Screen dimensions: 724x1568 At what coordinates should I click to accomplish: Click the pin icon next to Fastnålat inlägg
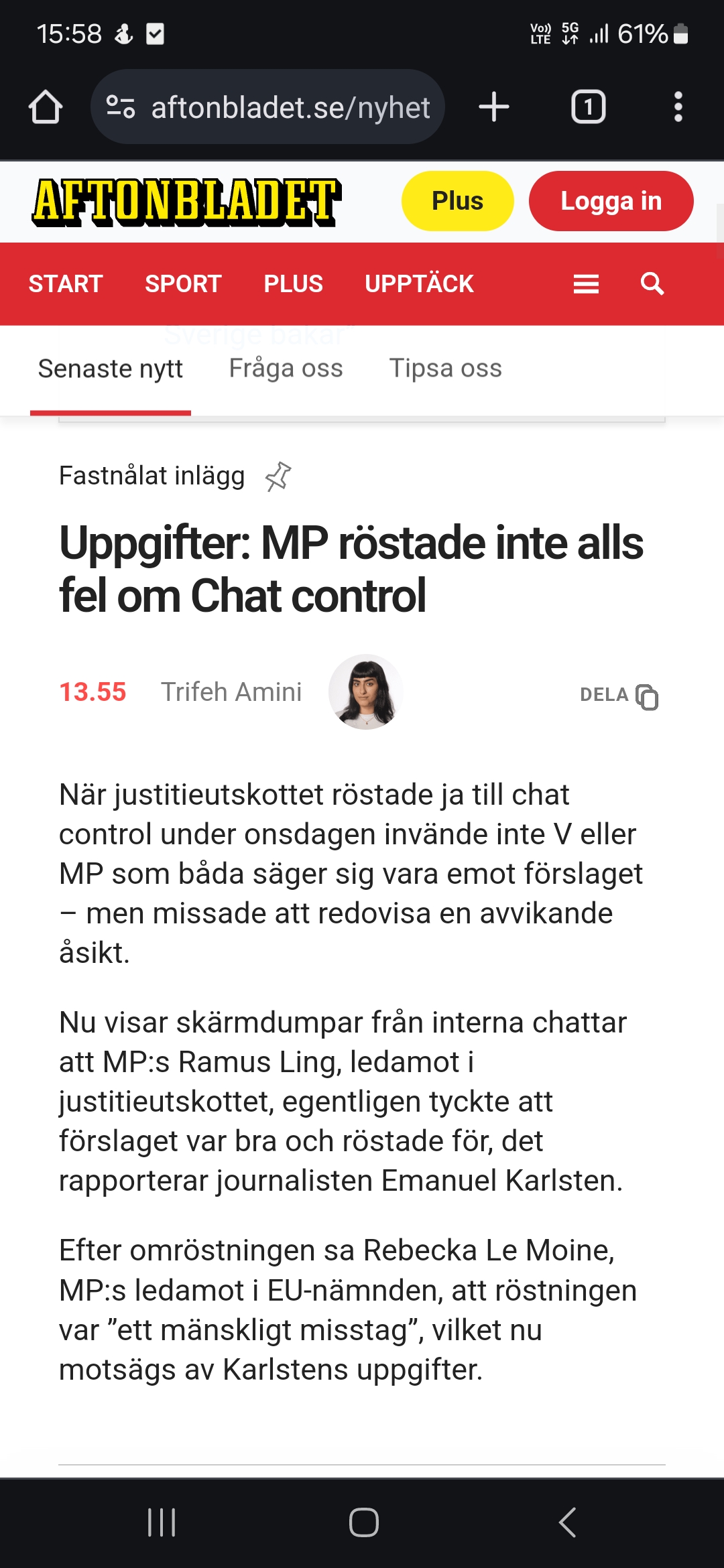click(x=279, y=476)
